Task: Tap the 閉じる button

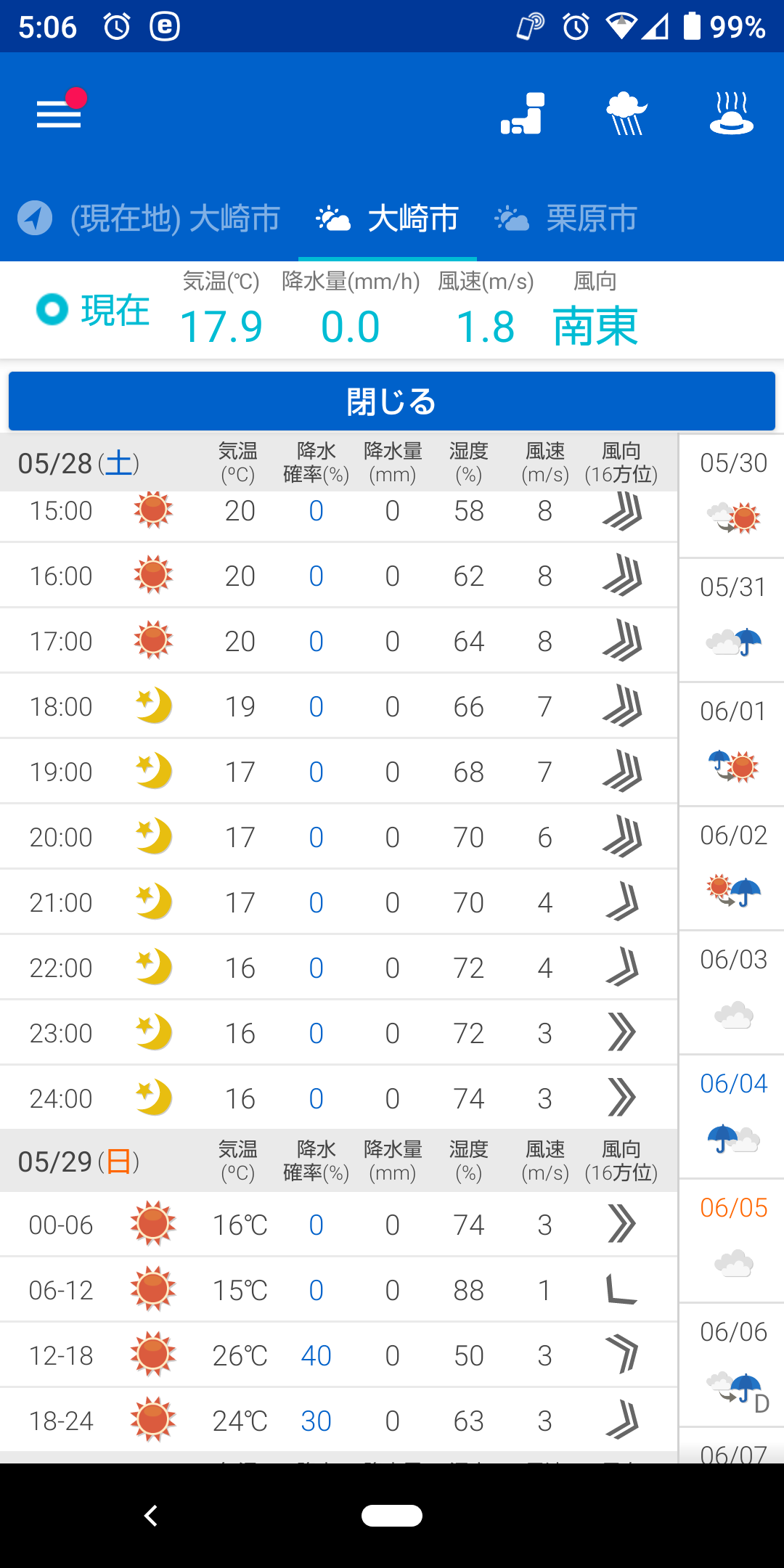Action: 392,401
